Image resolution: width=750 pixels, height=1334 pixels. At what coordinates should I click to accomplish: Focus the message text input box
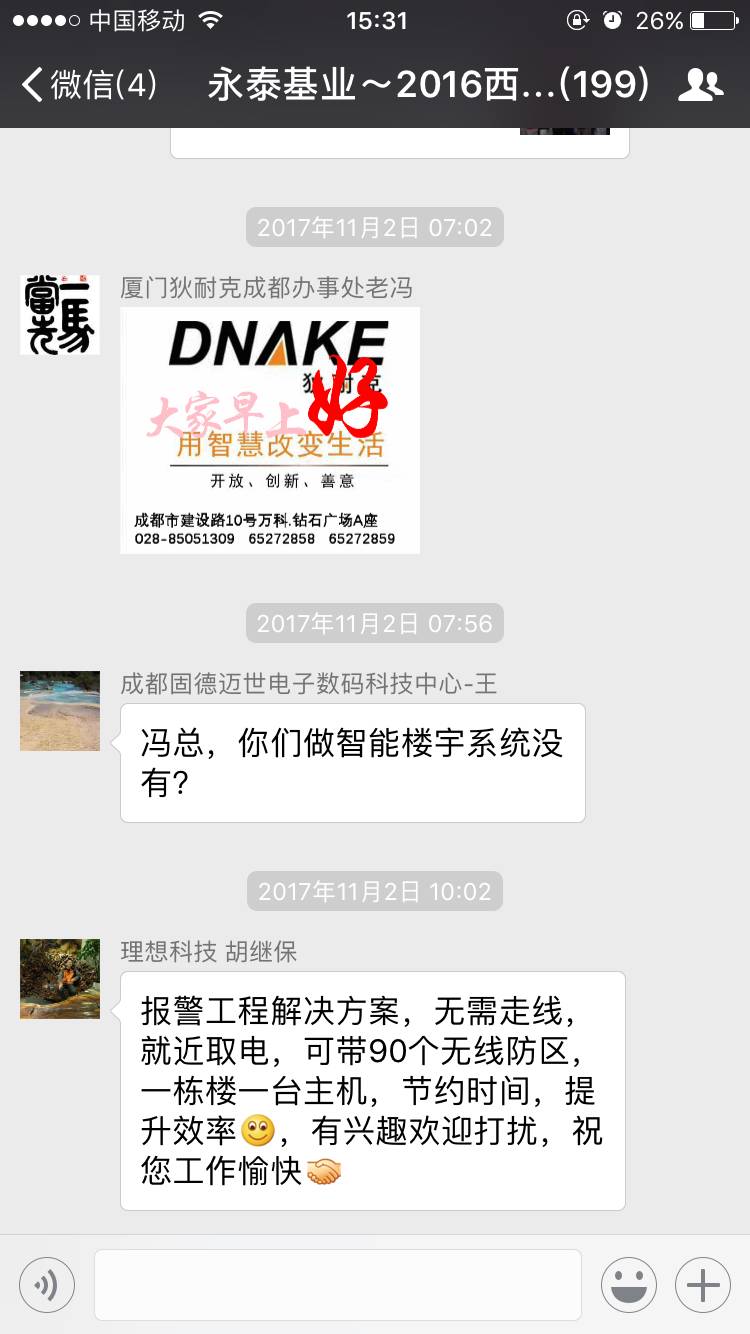338,1284
